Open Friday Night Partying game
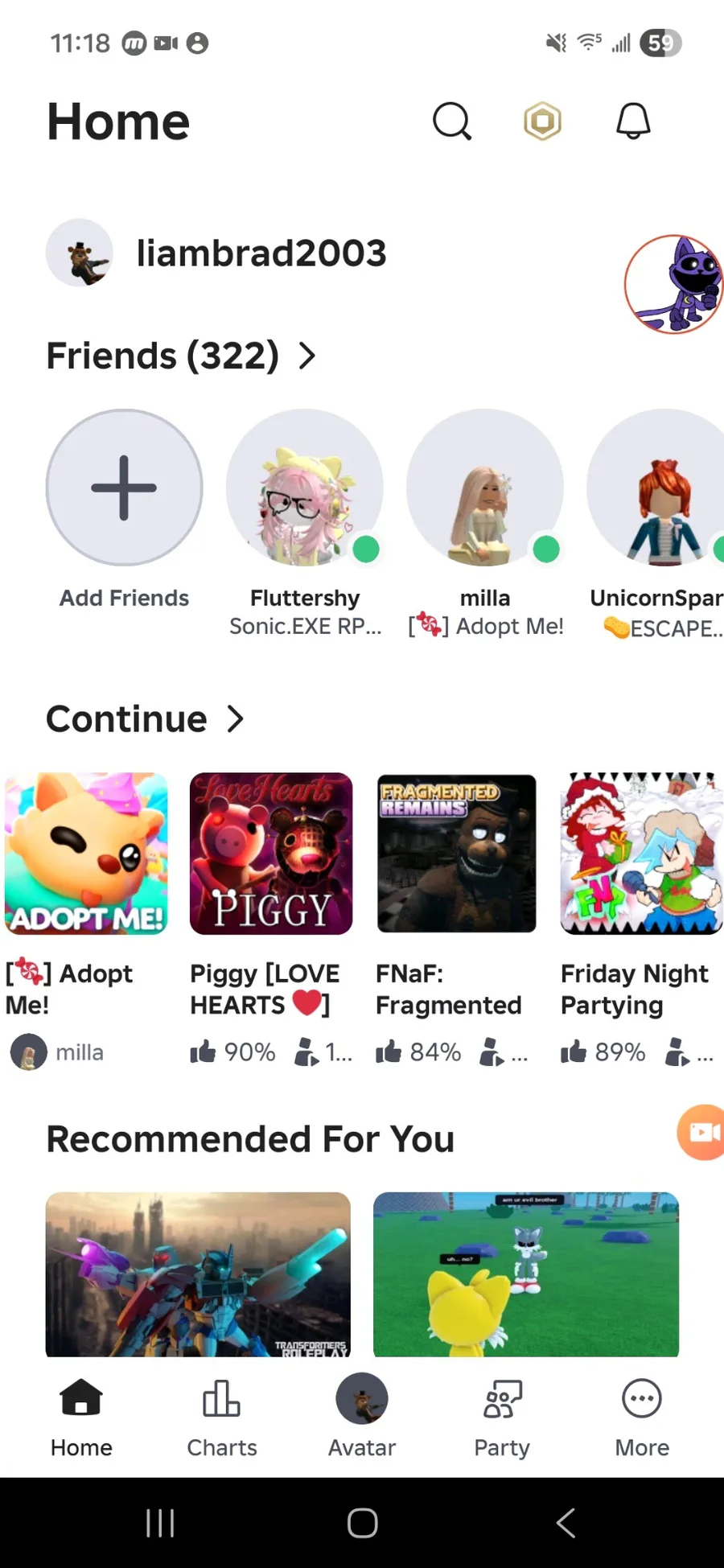Screen dimensions: 724x1568 (x=641, y=854)
